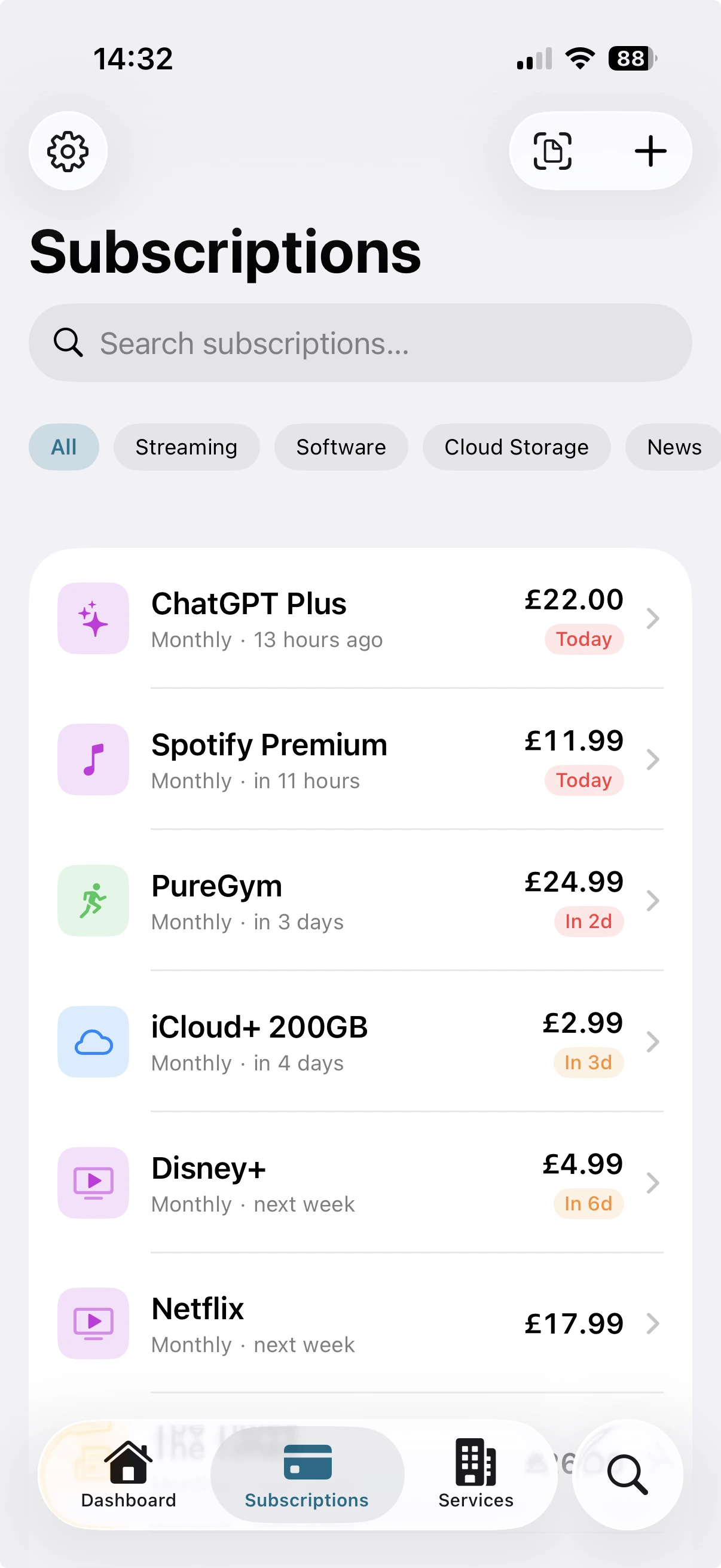Open Spotify Premium details via its chevron
This screenshot has height=1568, width=721.
[x=653, y=759]
